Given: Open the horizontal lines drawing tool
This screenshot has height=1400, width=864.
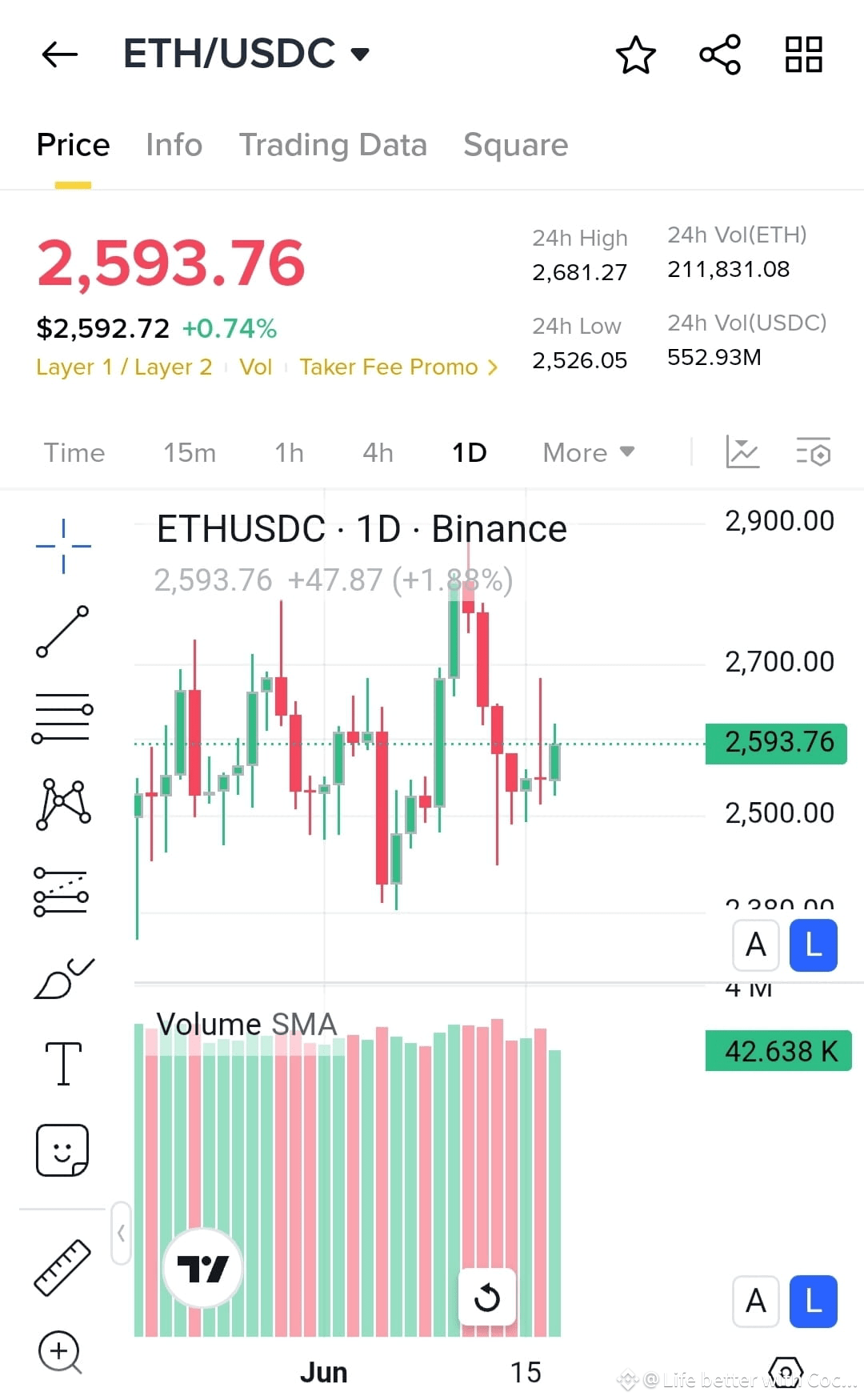Looking at the screenshot, I should pyautogui.click(x=62, y=716).
